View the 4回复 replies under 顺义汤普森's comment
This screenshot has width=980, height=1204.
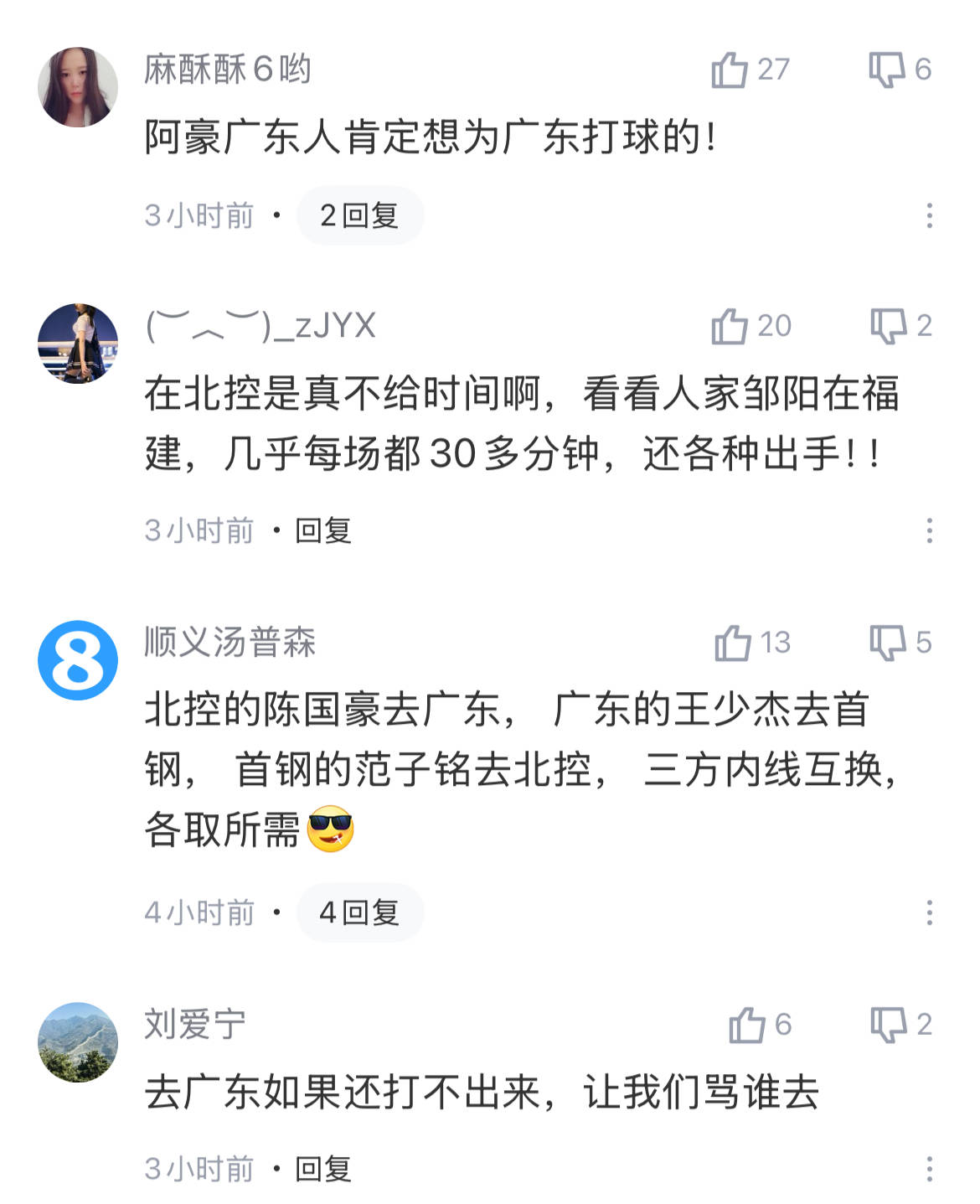click(x=360, y=912)
